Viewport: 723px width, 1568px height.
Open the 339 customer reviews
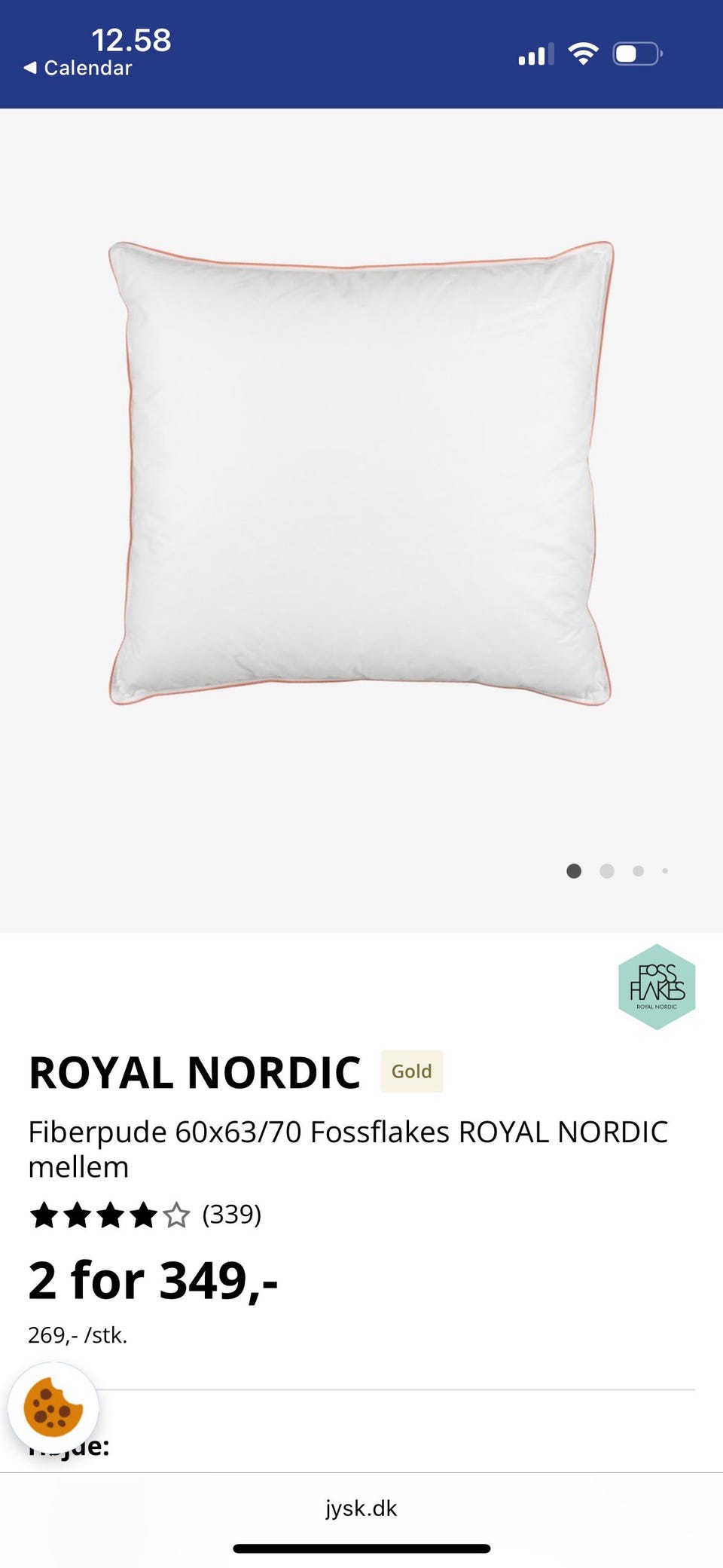pos(231,1215)
